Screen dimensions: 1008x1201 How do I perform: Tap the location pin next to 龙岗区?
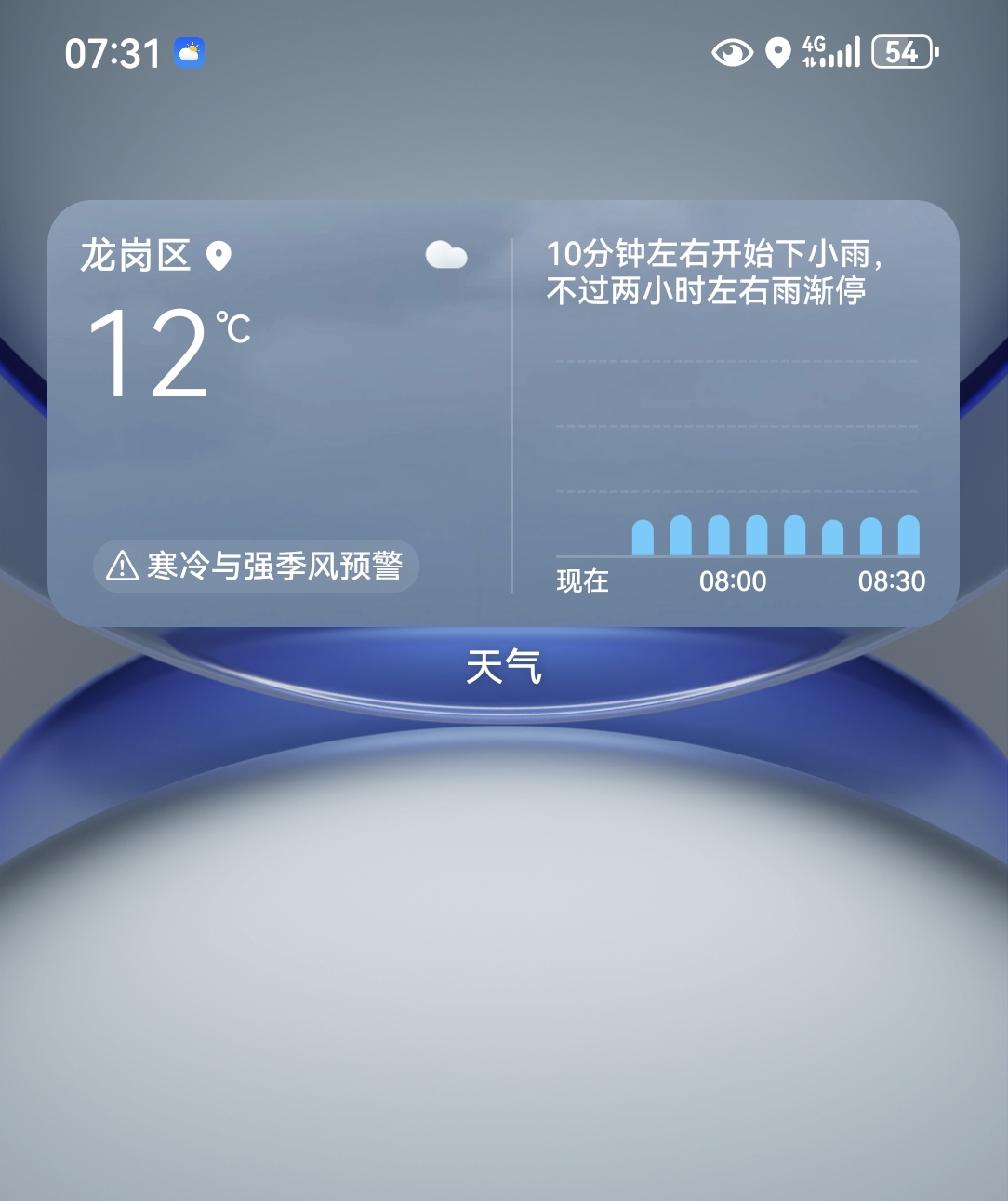click(x=219, y=254)
